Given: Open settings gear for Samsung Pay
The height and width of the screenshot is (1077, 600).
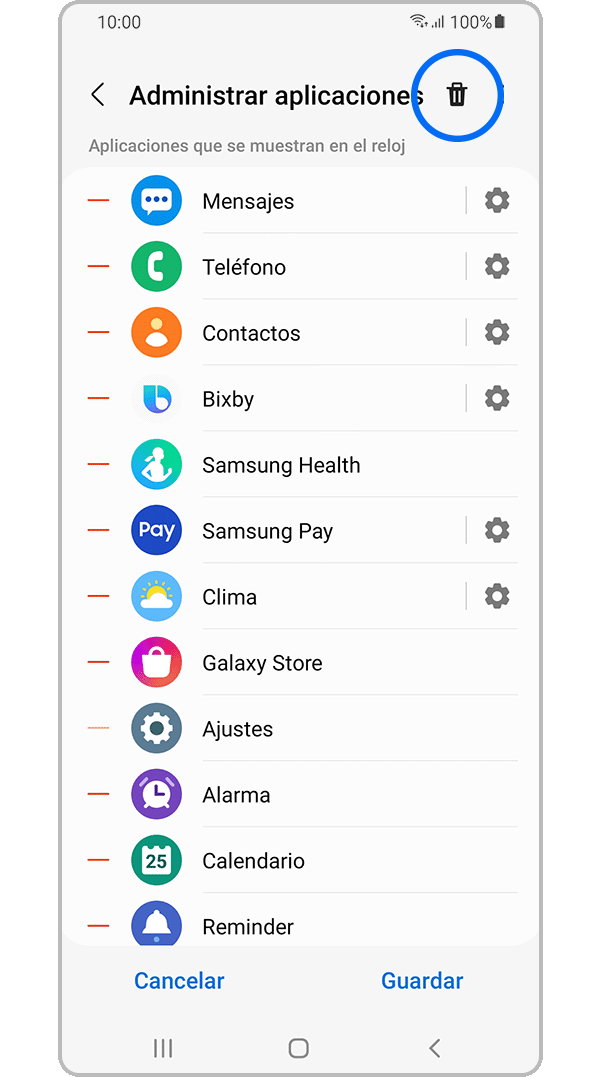Looking at the screenshot, I should pyautogui.click(x=497, y=531).
